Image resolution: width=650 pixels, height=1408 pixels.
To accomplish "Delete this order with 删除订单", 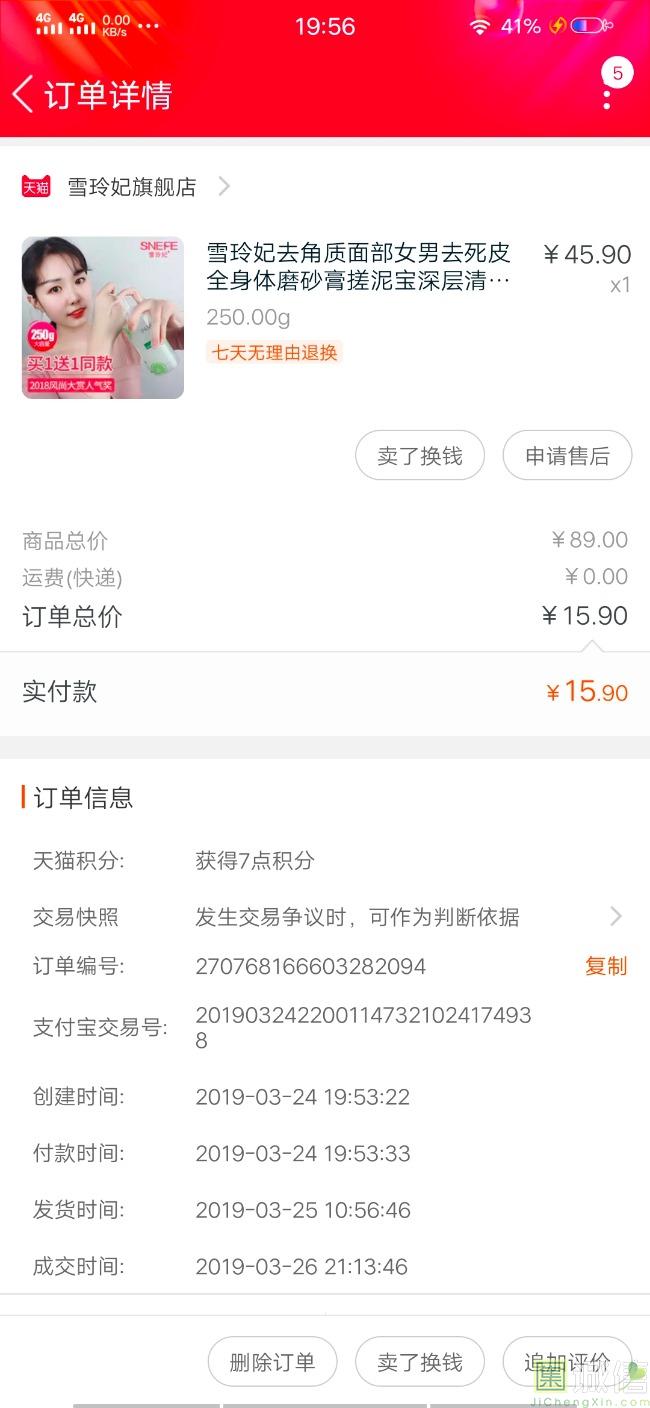I will click(x=272, y=1362).
